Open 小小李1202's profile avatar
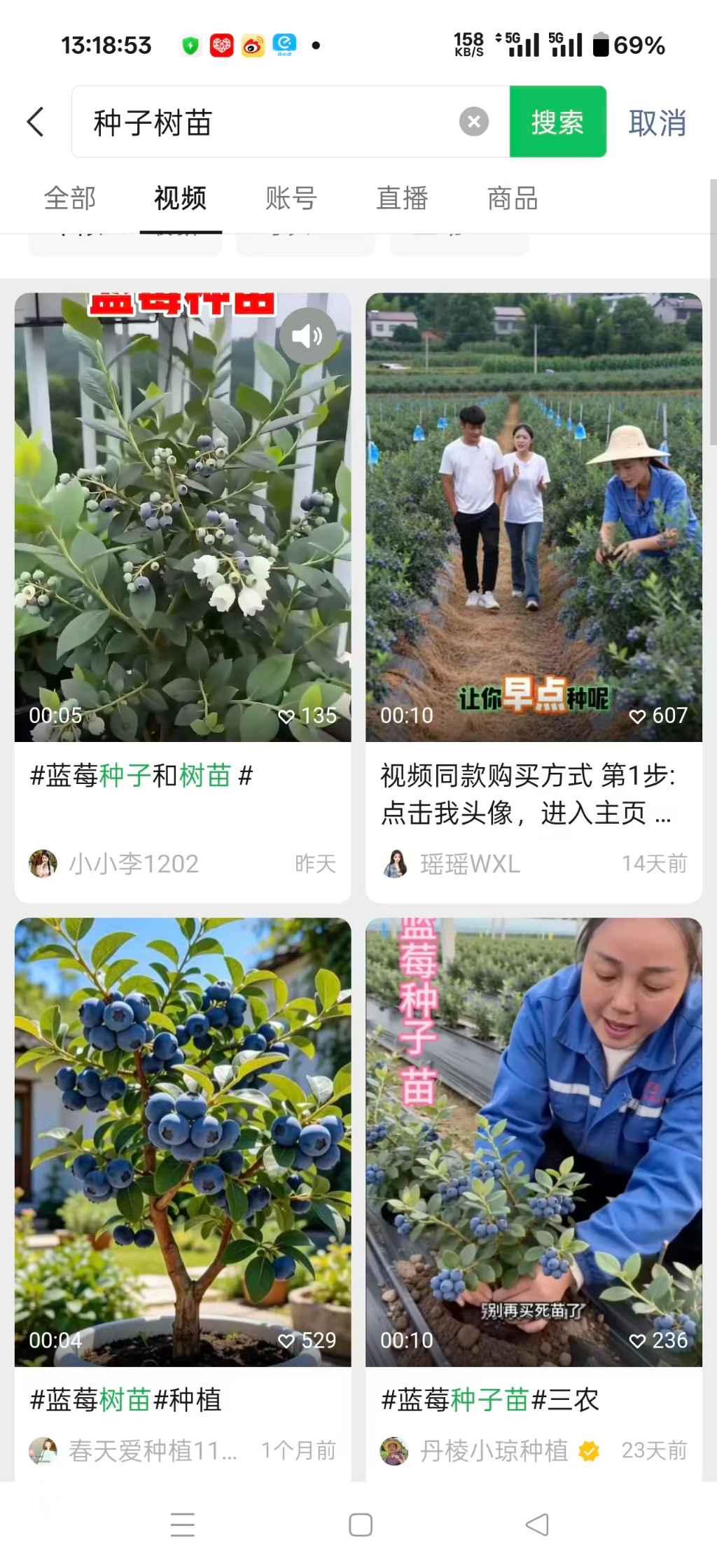Viewport: 717px width, 1568px height. click(x=43, y=863)
